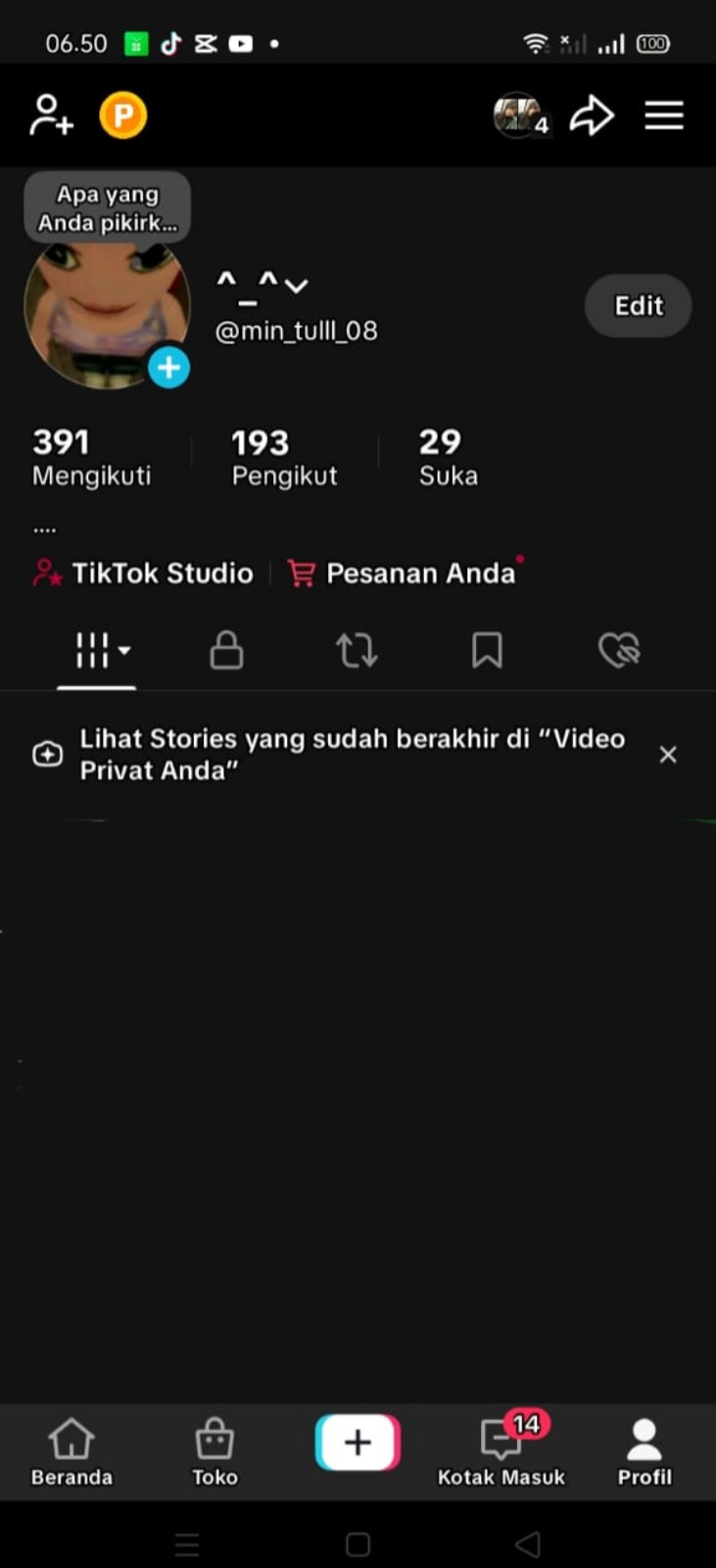Share this profile
Viewport: 716px width, 1568px height.
pos(592,116)
